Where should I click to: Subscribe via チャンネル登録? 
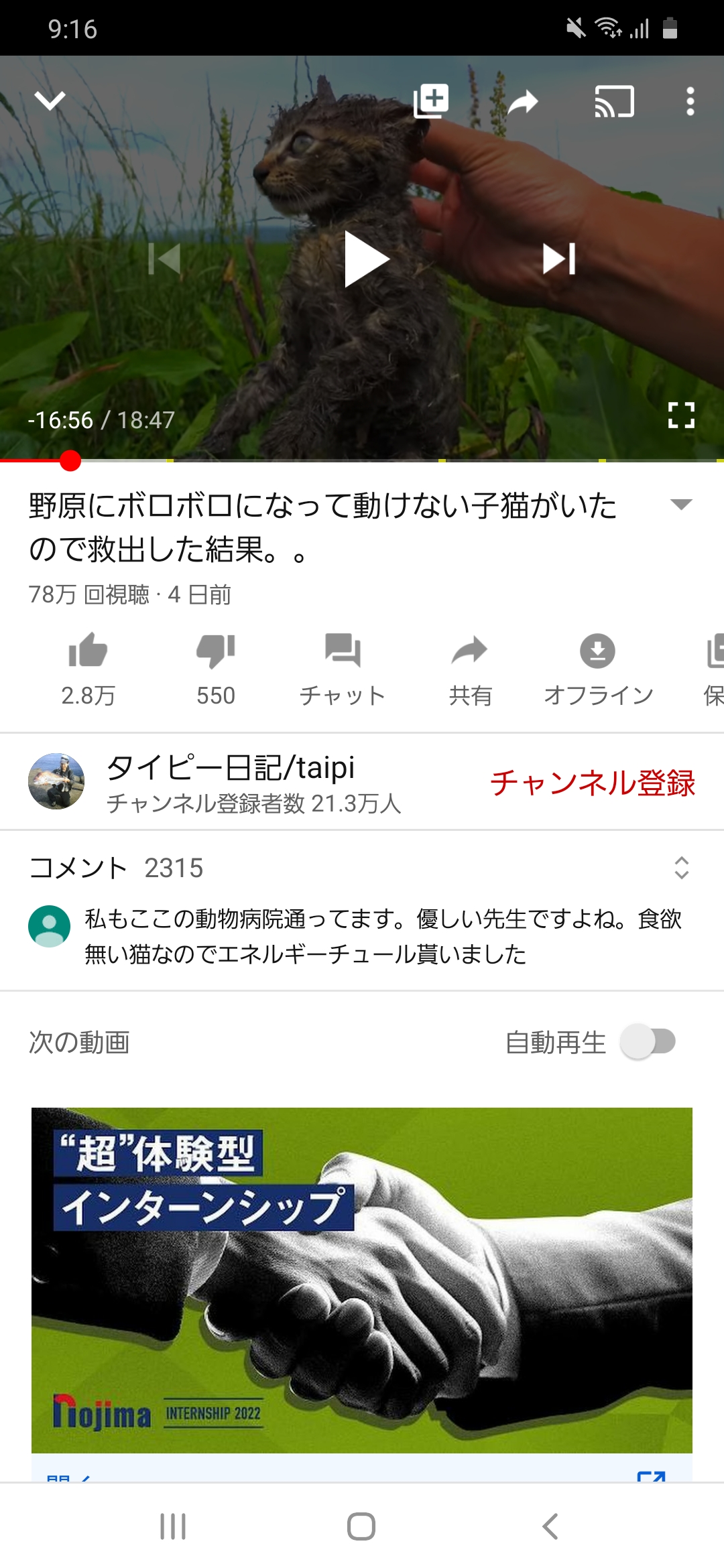593,783
